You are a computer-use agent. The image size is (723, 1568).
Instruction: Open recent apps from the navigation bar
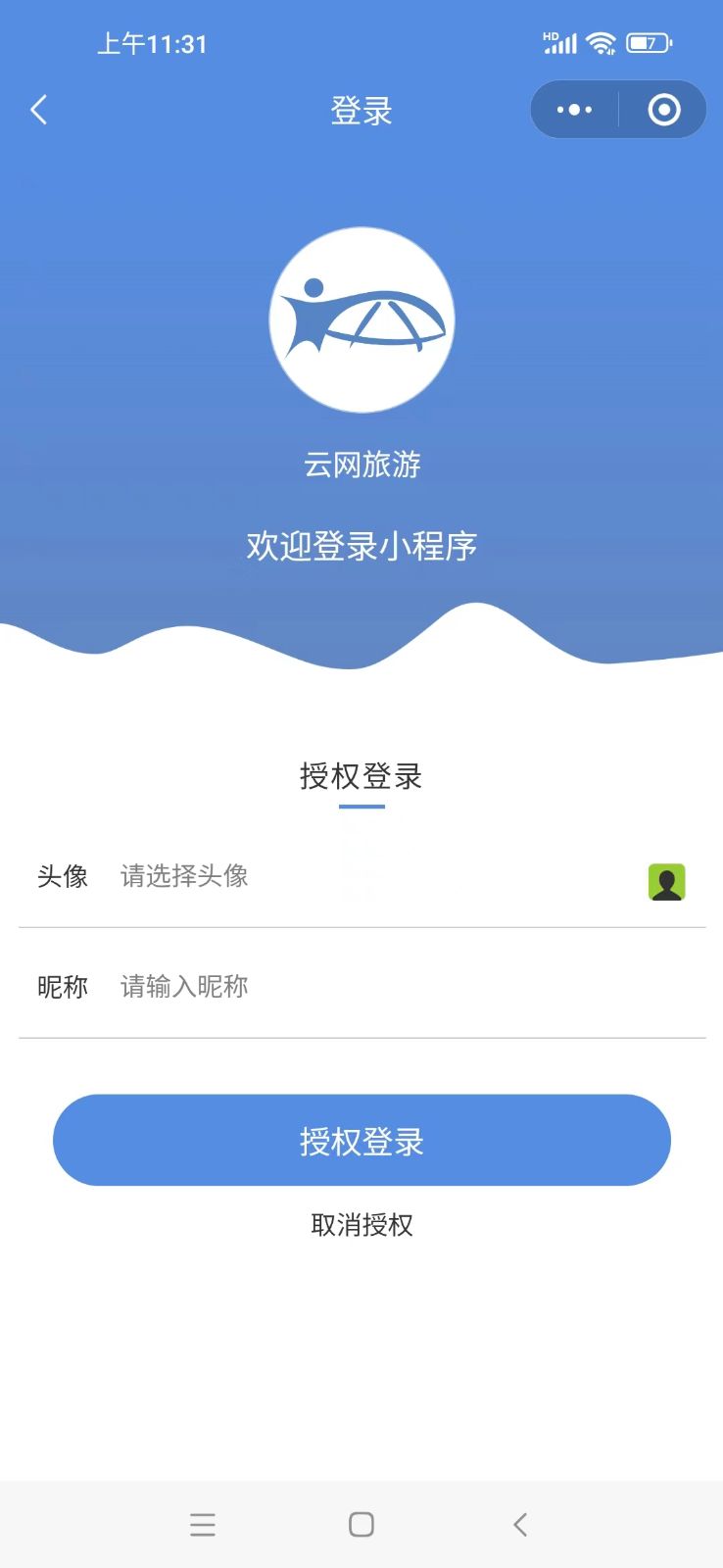point(203,1525)
